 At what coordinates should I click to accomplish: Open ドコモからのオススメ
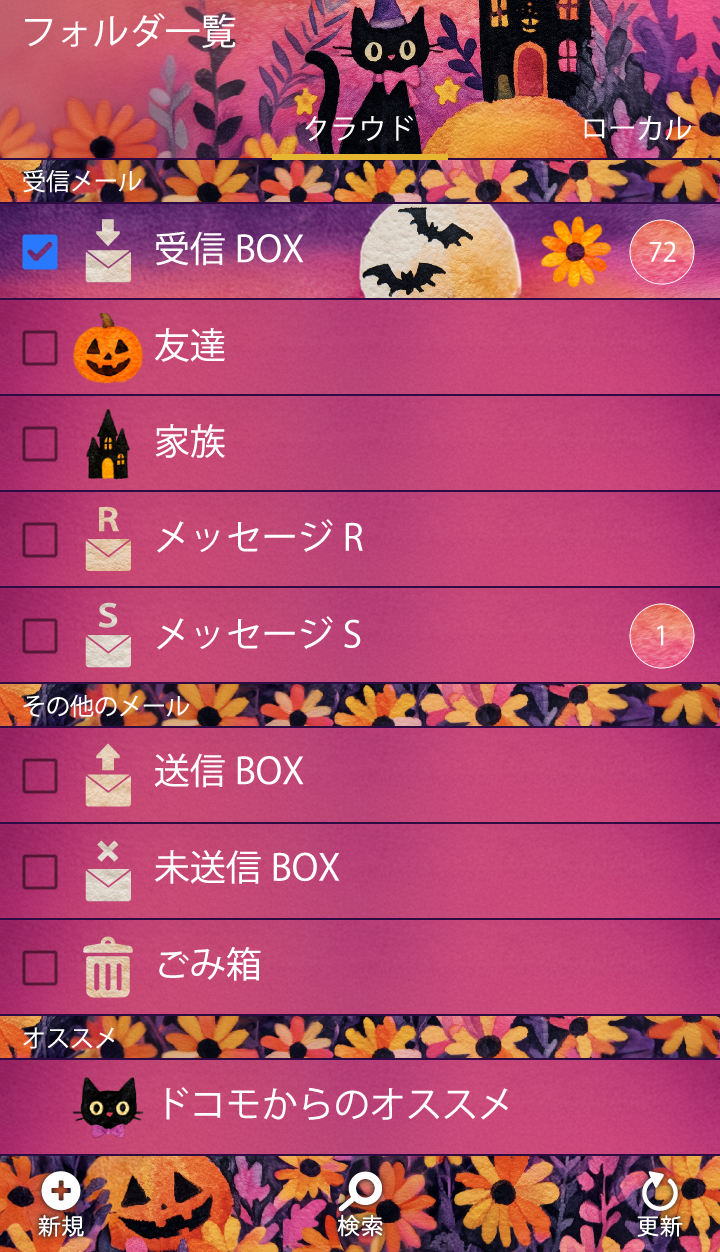point(334,1105)
